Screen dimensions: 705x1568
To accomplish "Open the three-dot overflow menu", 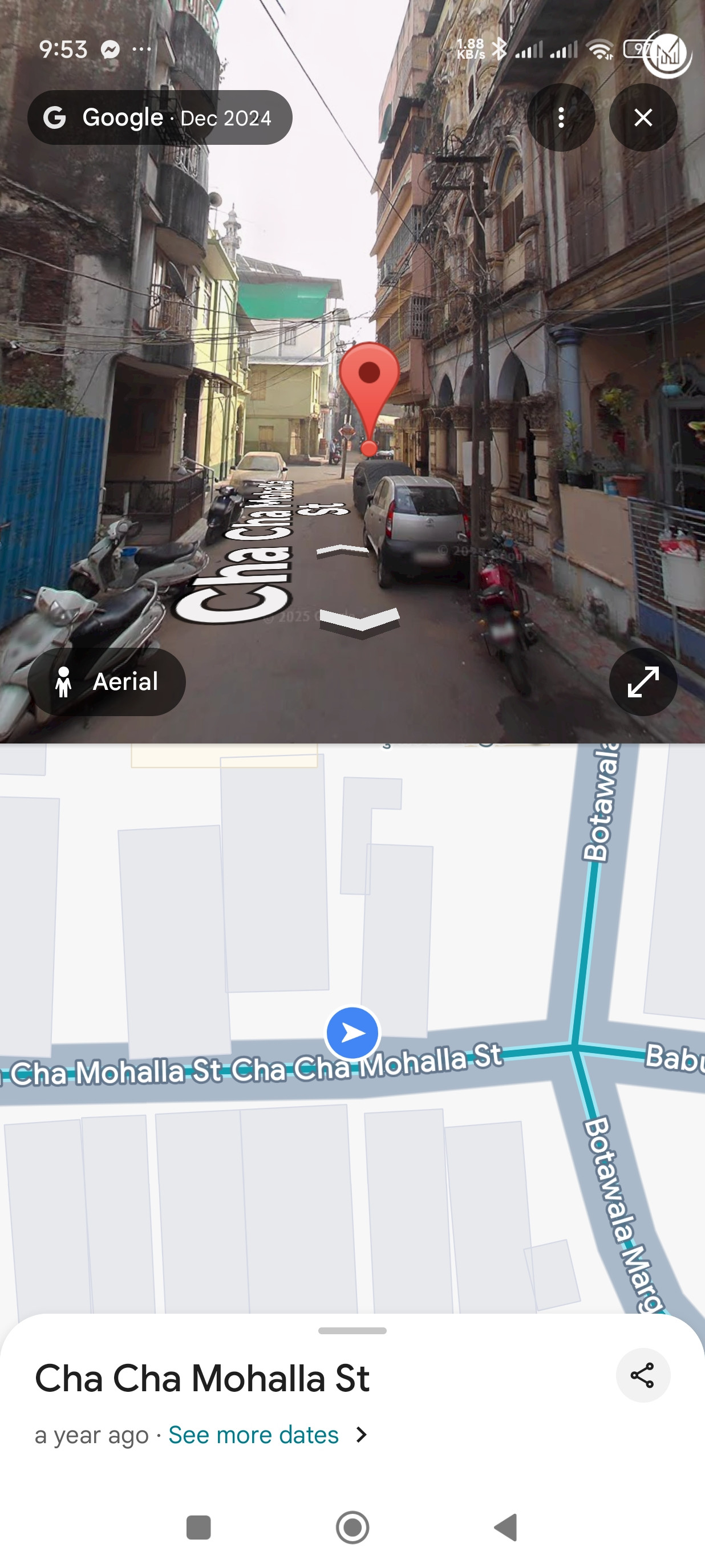I will click(x=561, y=117).
